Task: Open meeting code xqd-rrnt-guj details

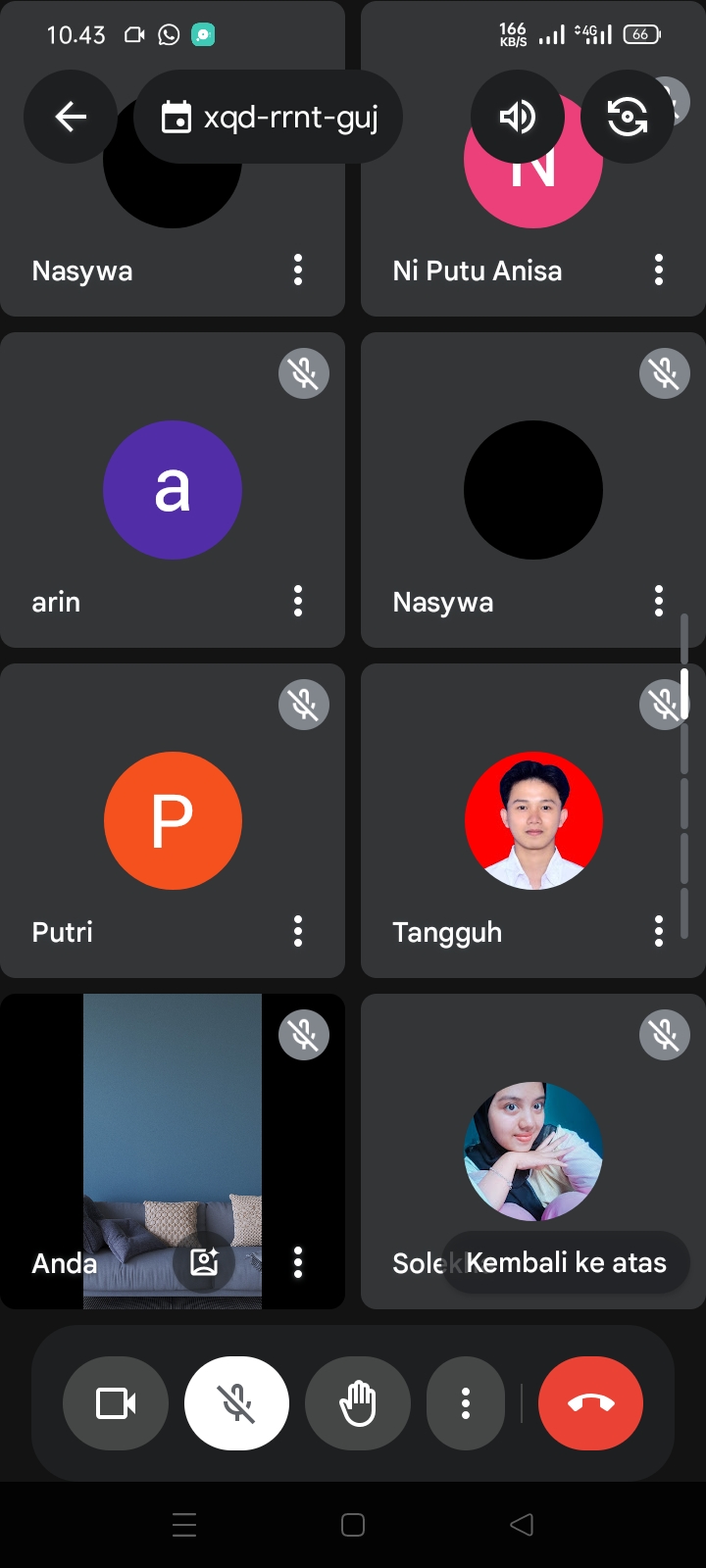Action: point(269,118)
